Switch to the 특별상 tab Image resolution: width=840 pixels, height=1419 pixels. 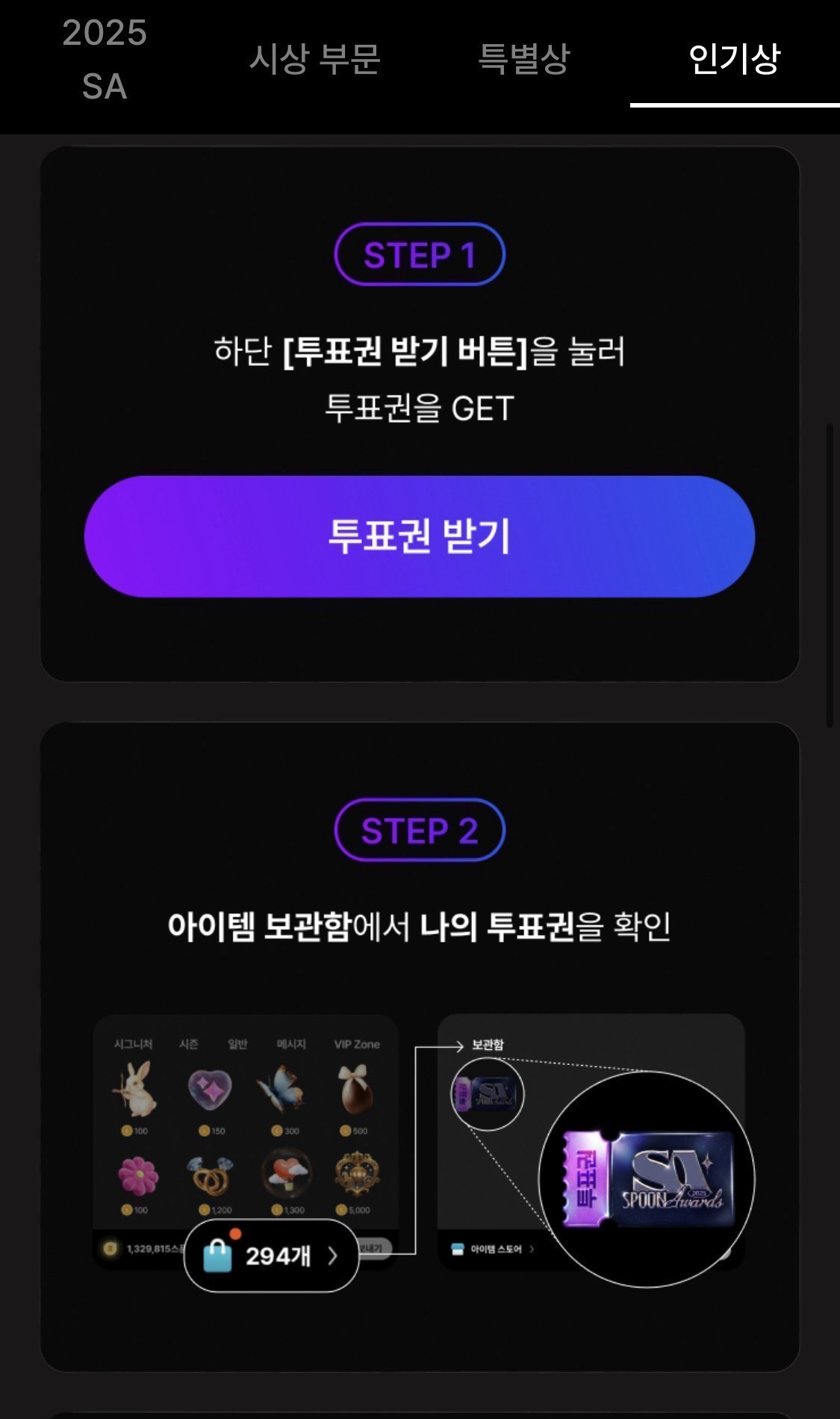pyautogui.click(x=524, y=60)
